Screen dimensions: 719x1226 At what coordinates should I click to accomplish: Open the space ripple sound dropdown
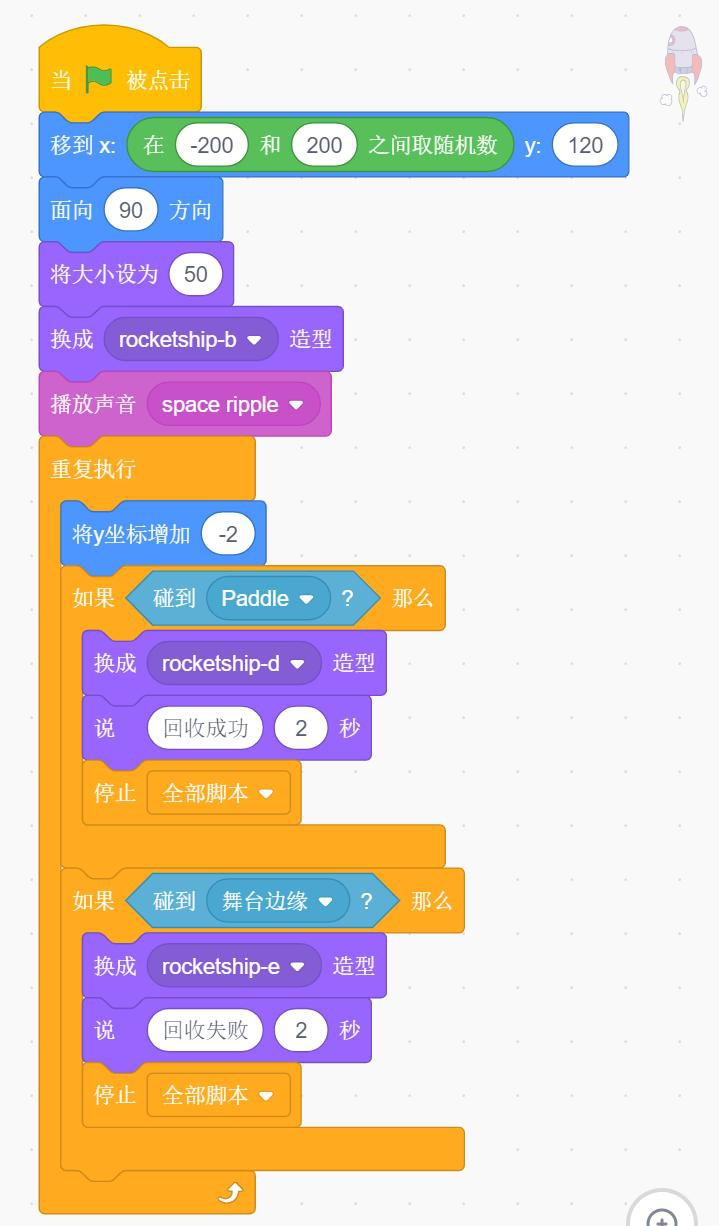point(233,405)
